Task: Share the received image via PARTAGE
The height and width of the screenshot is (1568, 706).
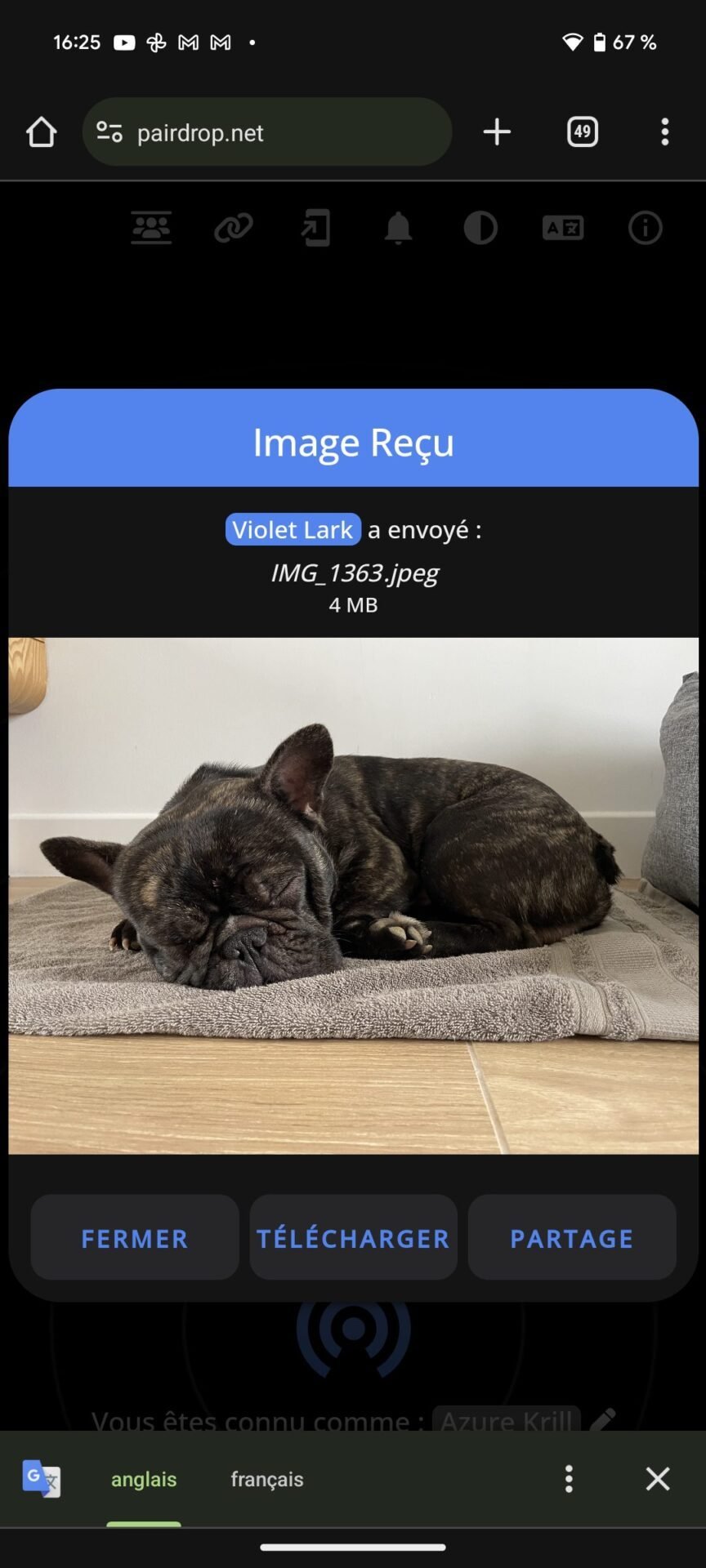Action: [x=572, y=1237]
